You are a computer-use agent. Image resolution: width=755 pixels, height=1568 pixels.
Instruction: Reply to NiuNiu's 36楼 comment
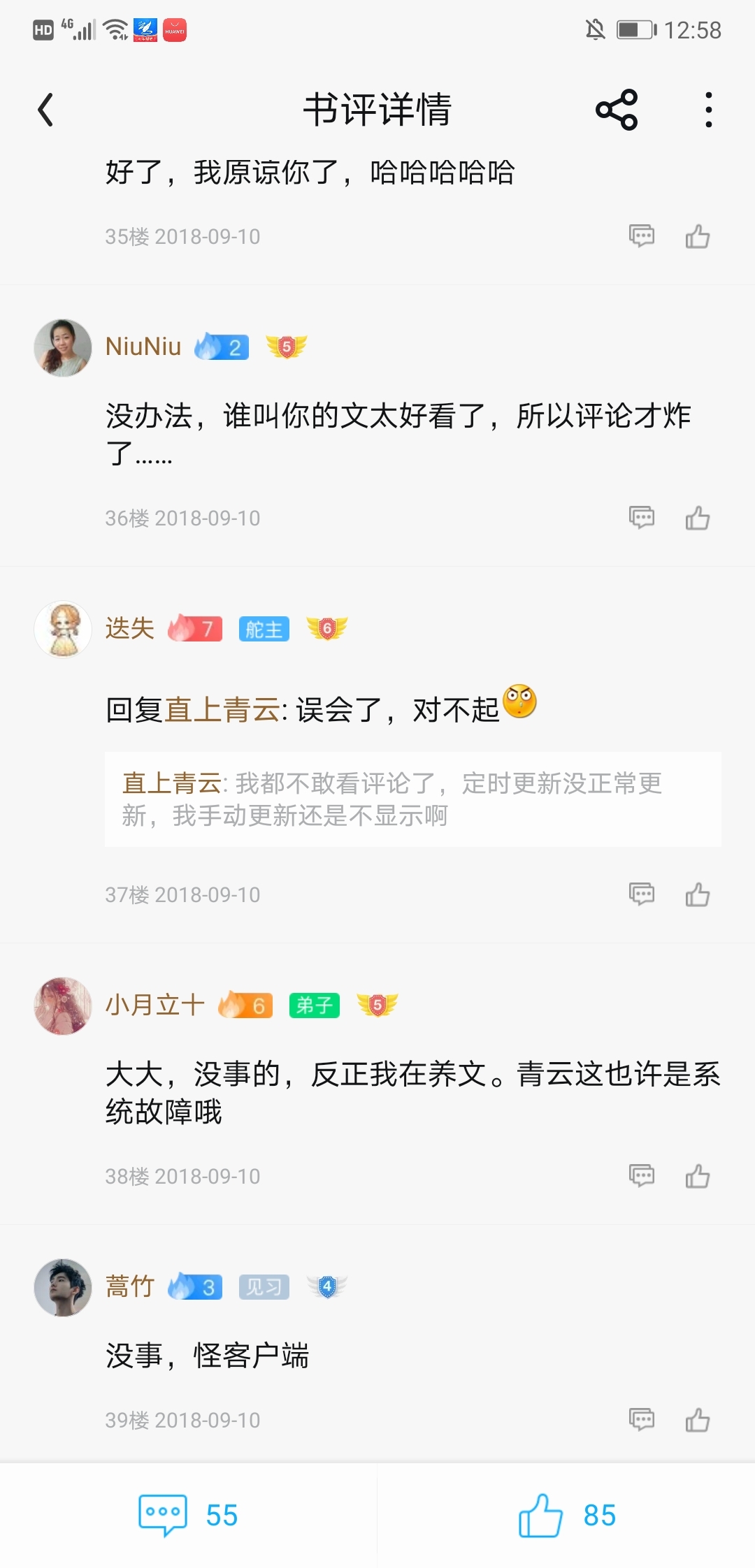coord(641,518)
